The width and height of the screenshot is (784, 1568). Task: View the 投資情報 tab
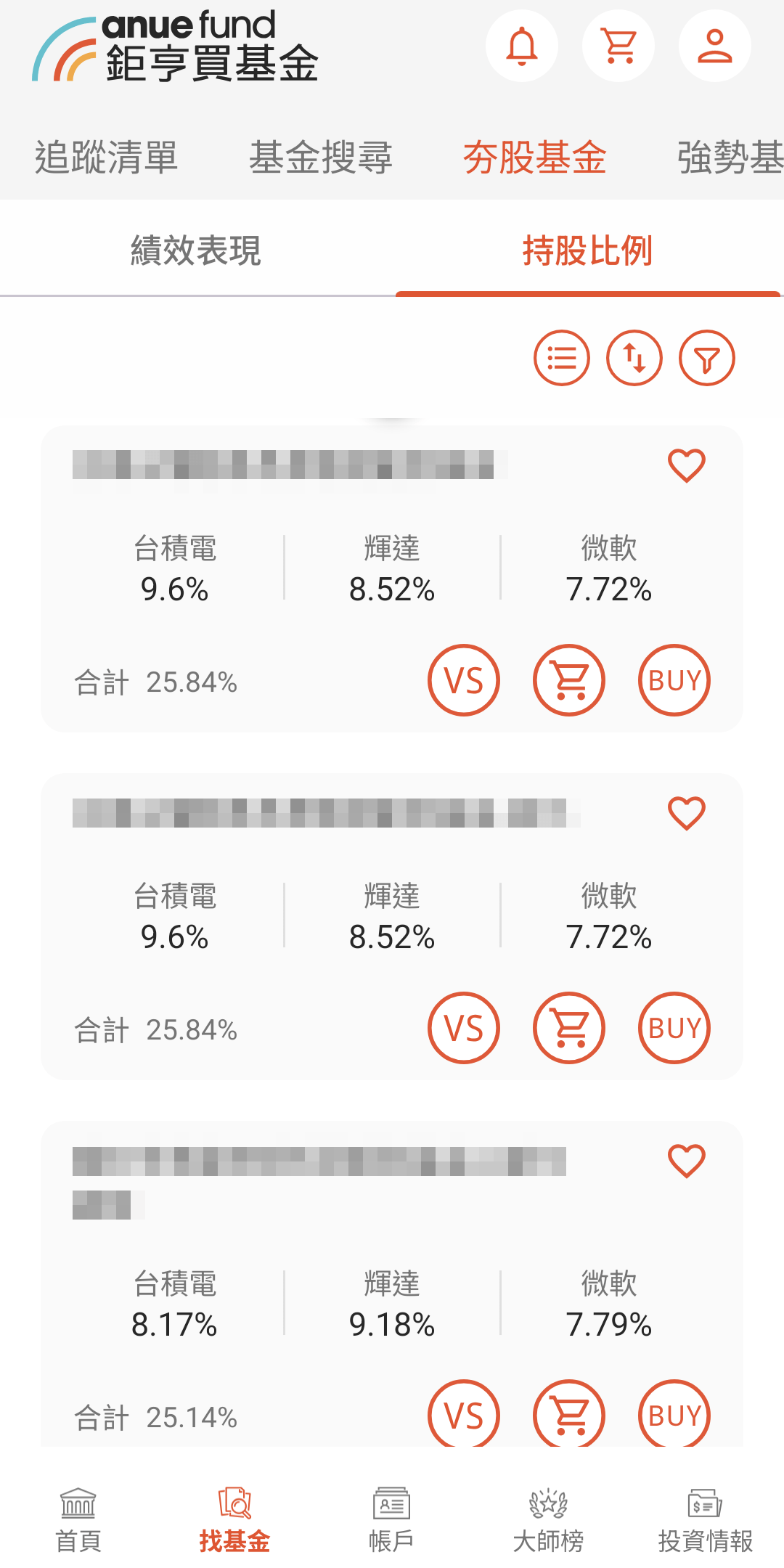tap(705, 1519)
